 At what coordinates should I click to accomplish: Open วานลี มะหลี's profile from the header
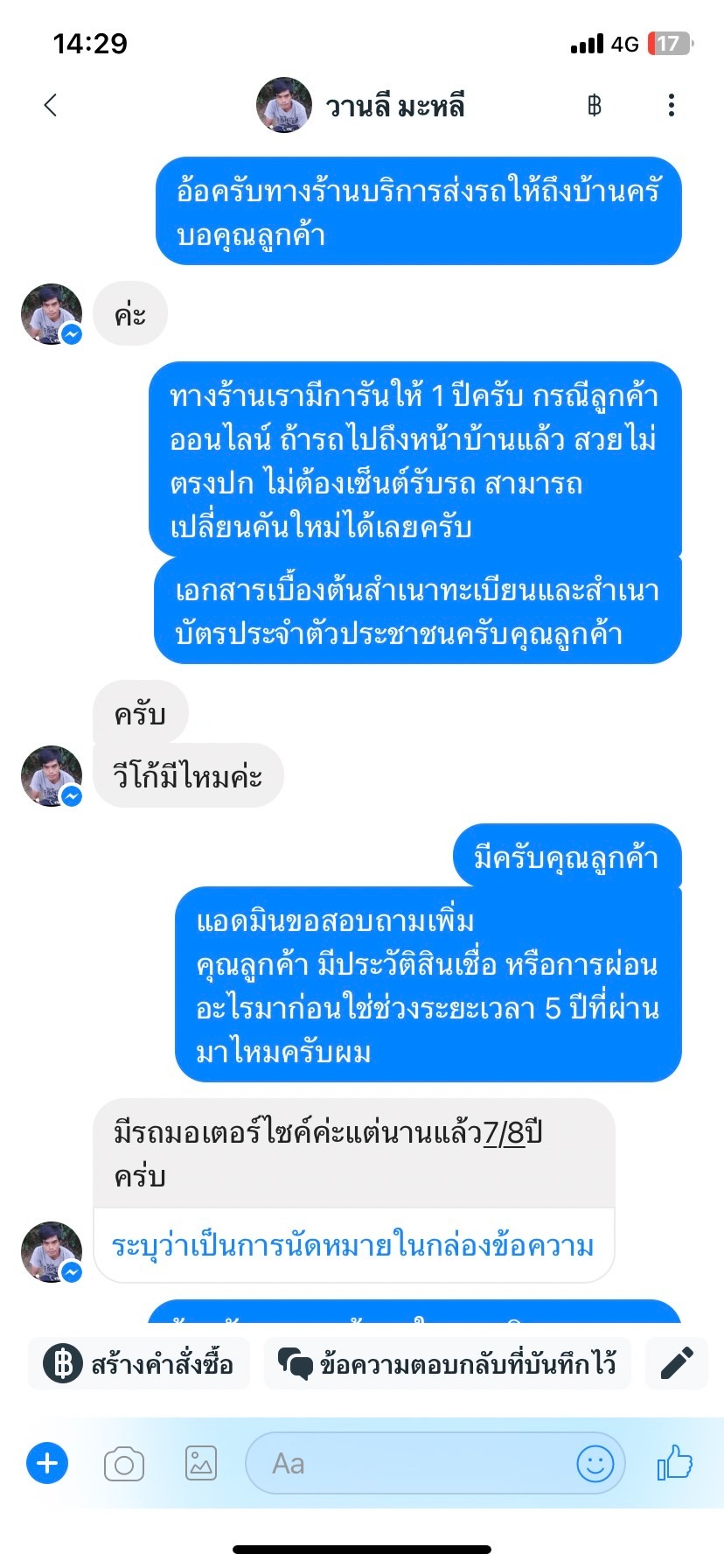pos(360,105)
